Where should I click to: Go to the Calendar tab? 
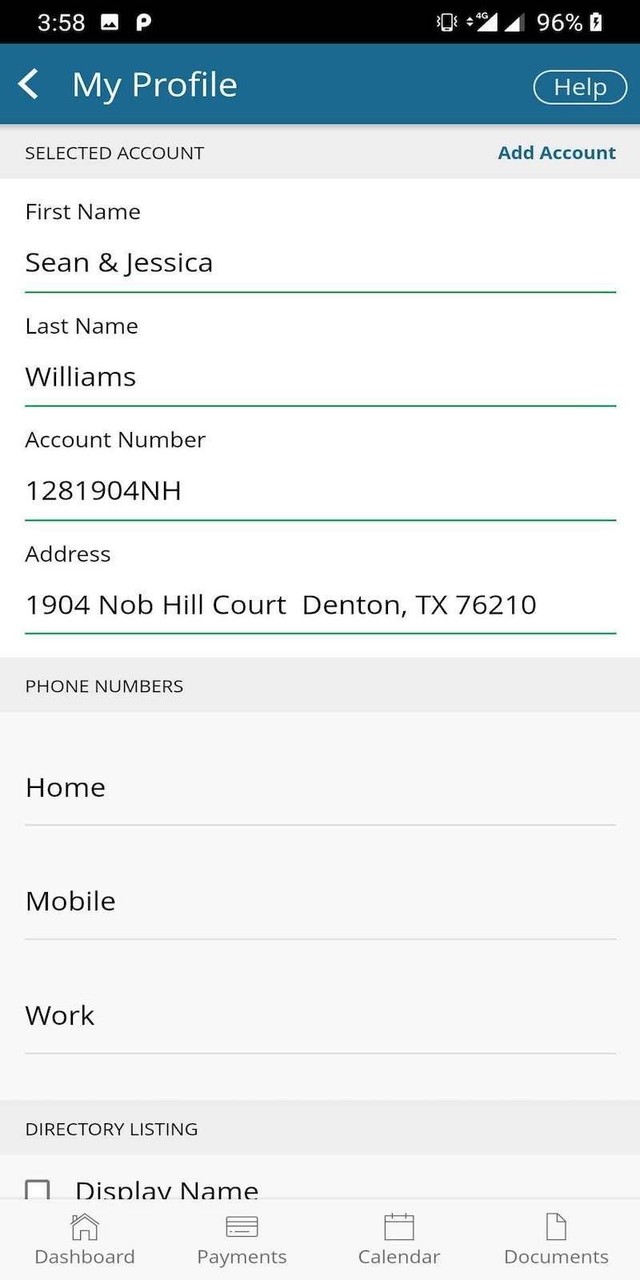click(399, 1240)
